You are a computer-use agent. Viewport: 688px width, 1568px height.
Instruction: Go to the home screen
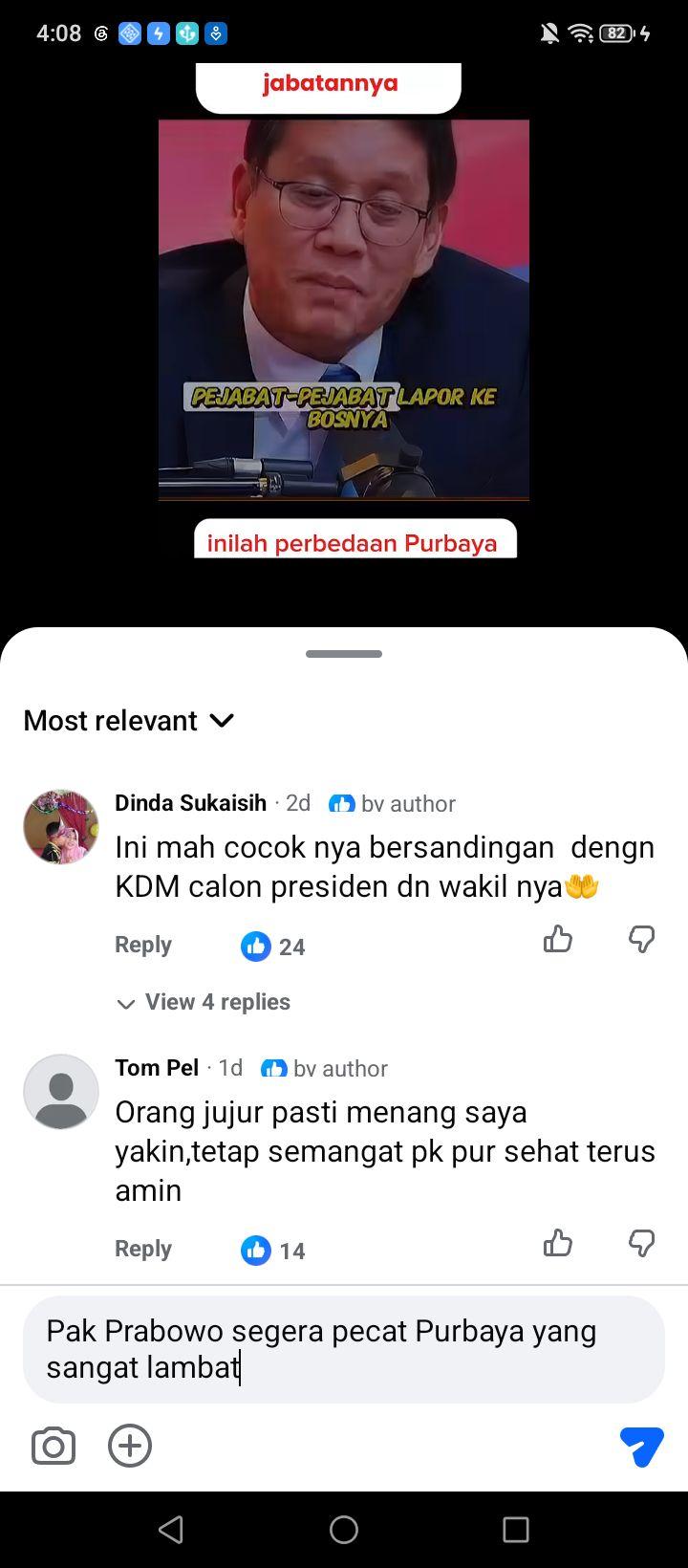pos(344,1530)
